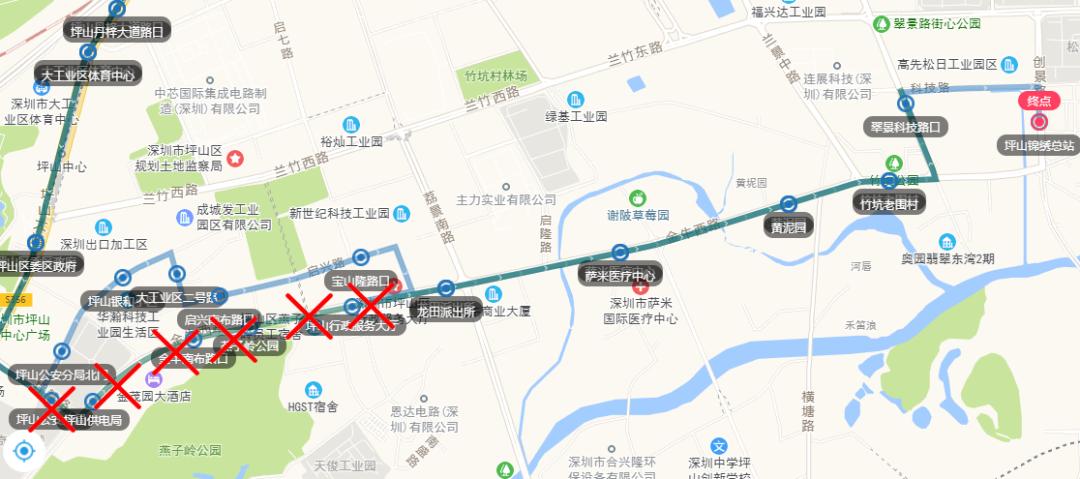The image size is (1080, 479).
Task: Select the 竹坑老围村 stop on the route
Action: click(x=889, y=181)
